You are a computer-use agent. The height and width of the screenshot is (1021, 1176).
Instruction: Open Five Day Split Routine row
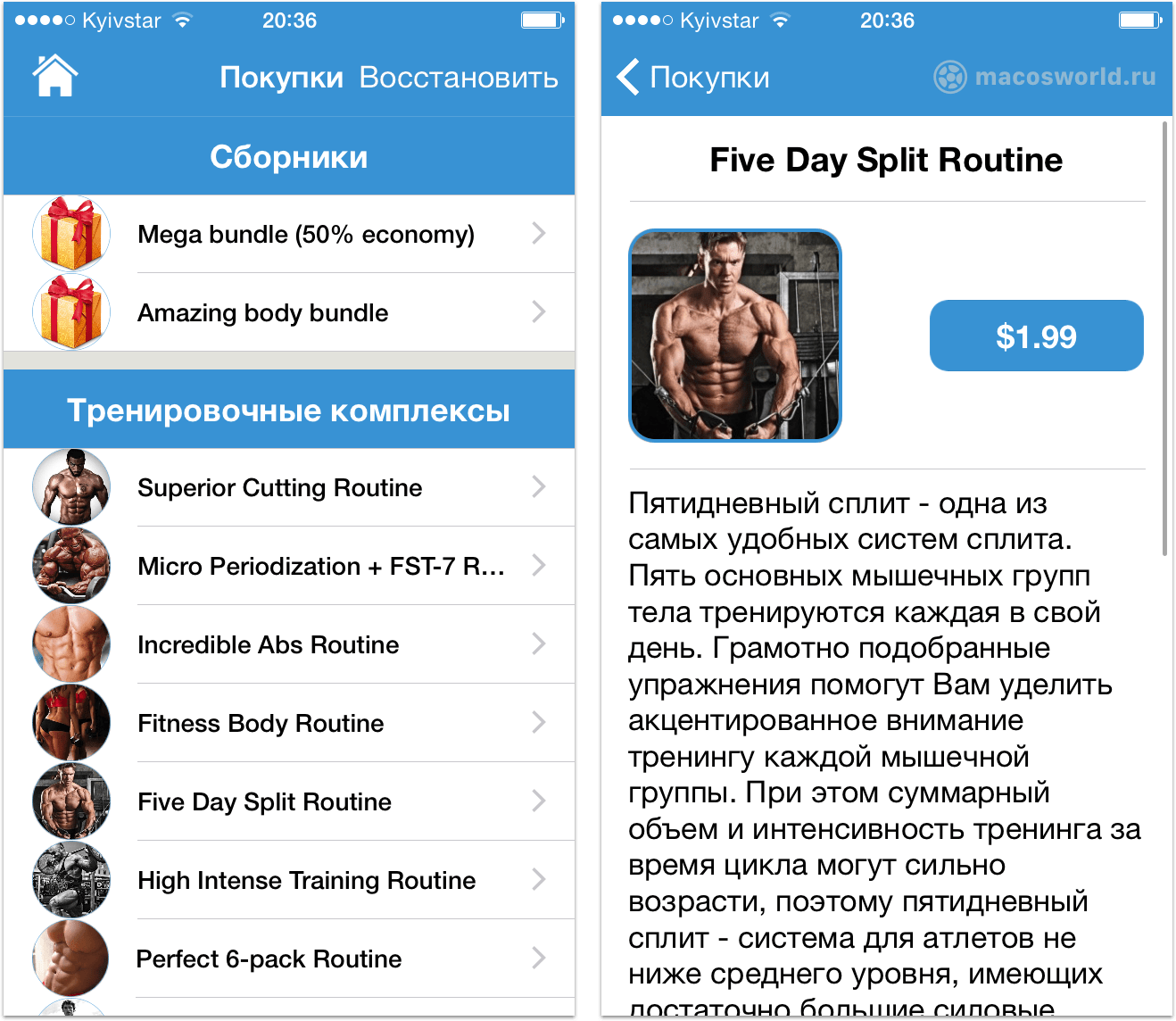[289, 801]
